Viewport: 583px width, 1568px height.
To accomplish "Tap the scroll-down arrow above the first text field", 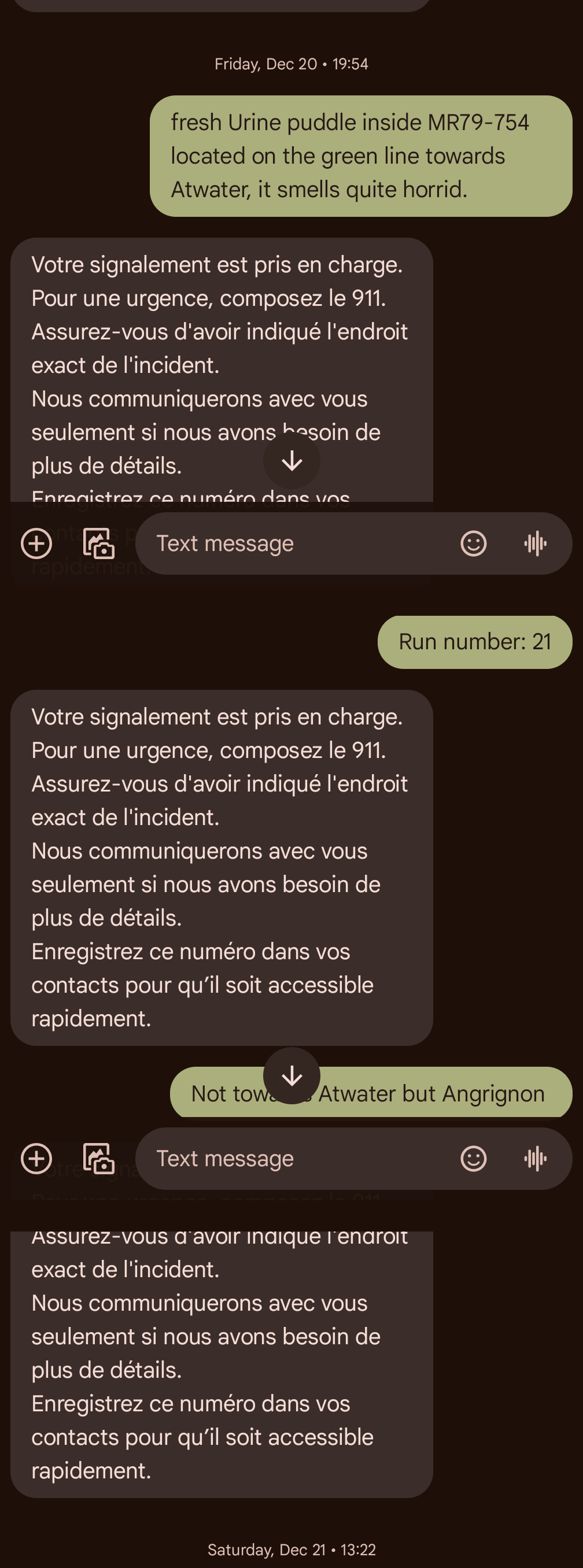I will (292, 461).
